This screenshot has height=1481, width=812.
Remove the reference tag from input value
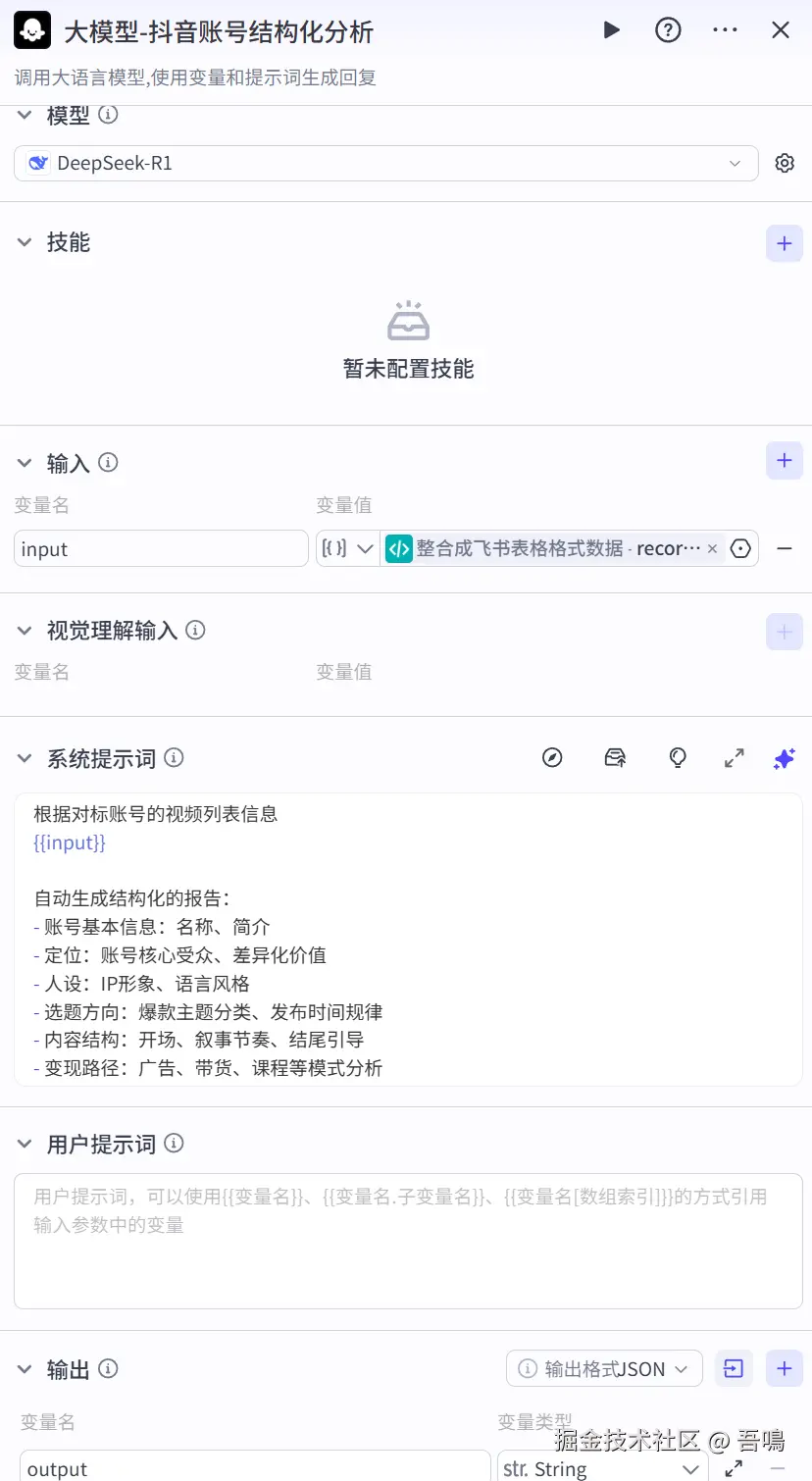click(x=713, y=548)
